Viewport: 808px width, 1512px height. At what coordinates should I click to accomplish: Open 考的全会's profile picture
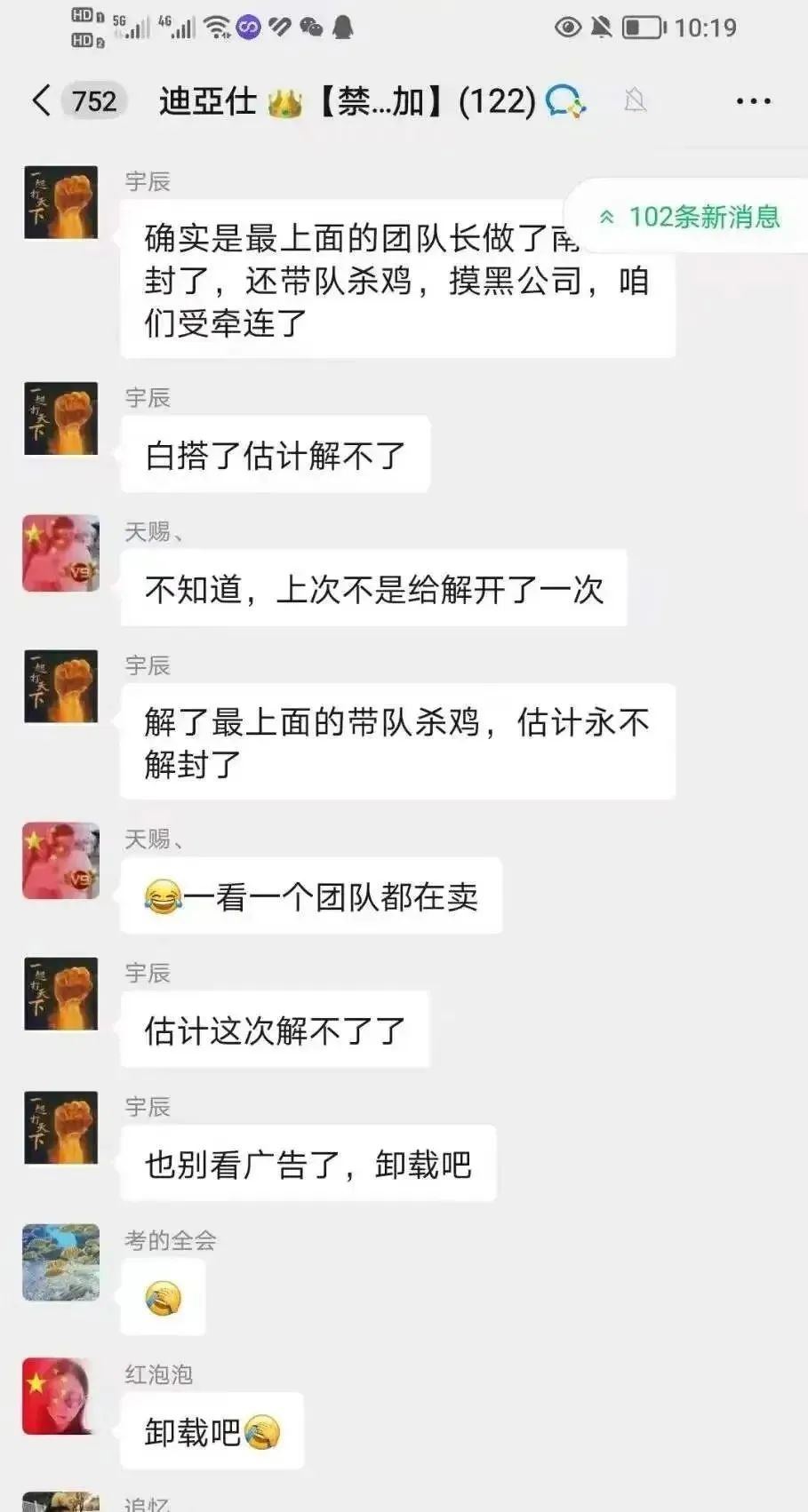click(60, 1262)
